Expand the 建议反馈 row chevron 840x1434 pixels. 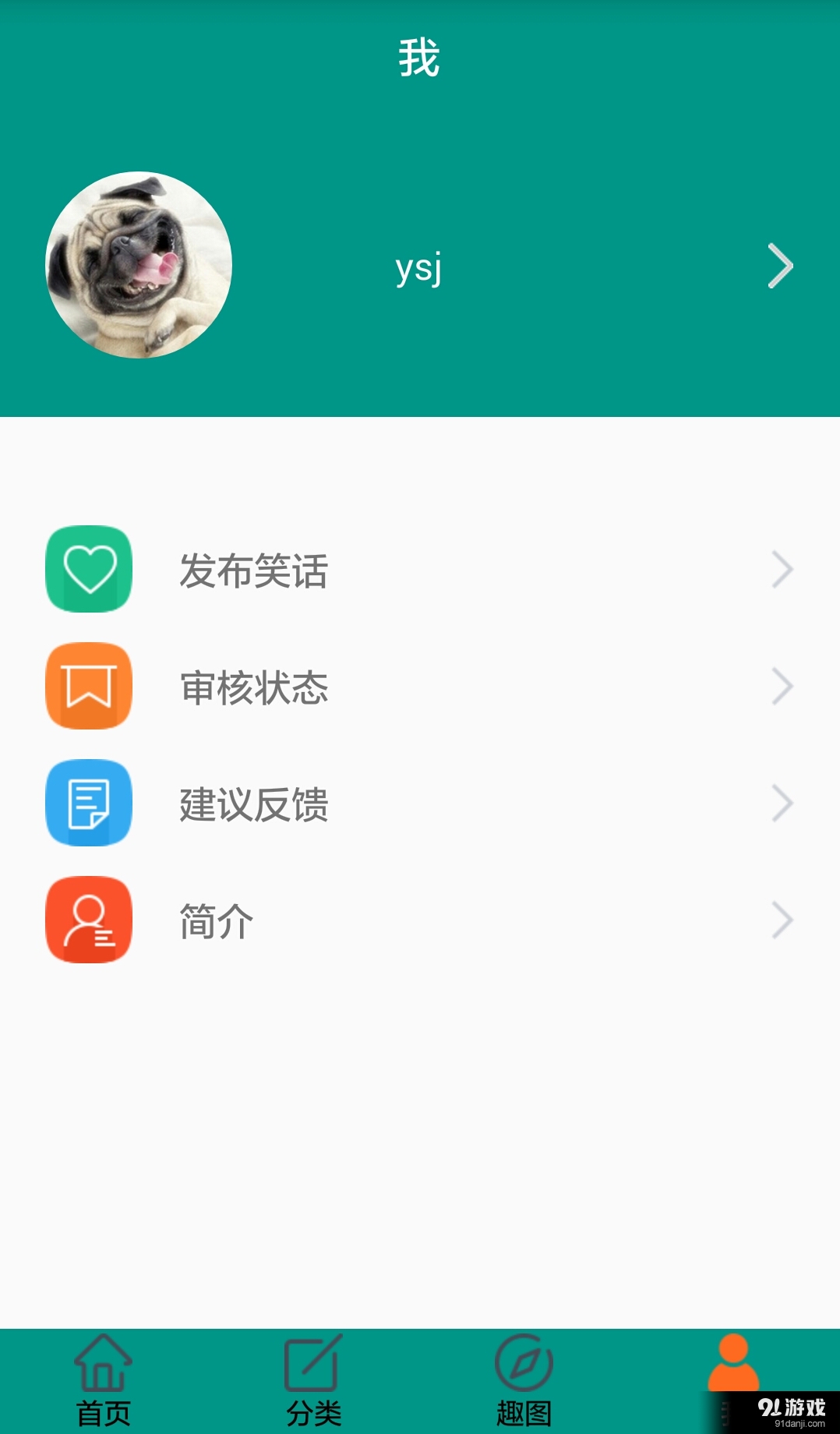(x=782, y=803)
